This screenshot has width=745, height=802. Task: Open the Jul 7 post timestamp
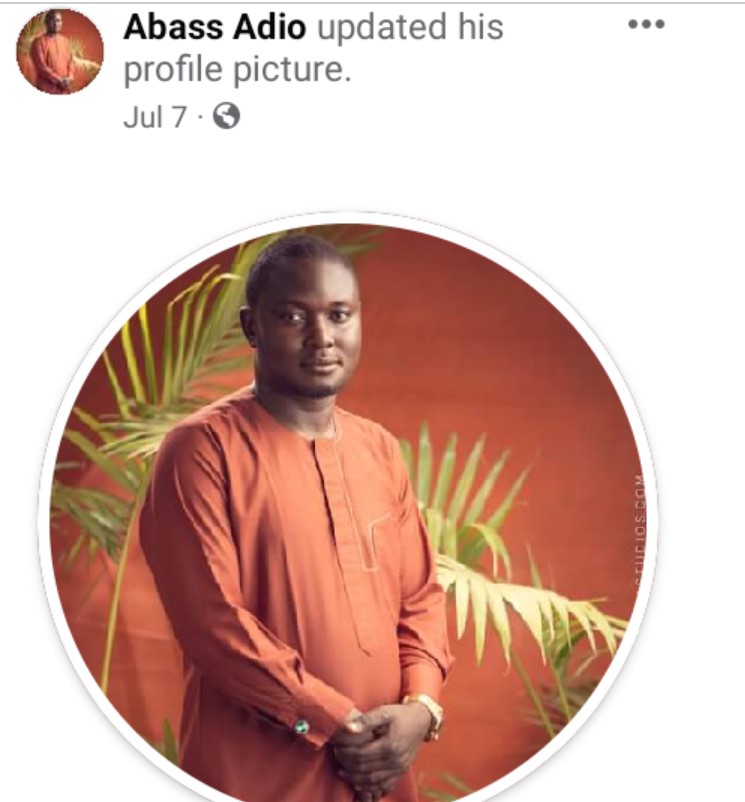tap(154, 117)
